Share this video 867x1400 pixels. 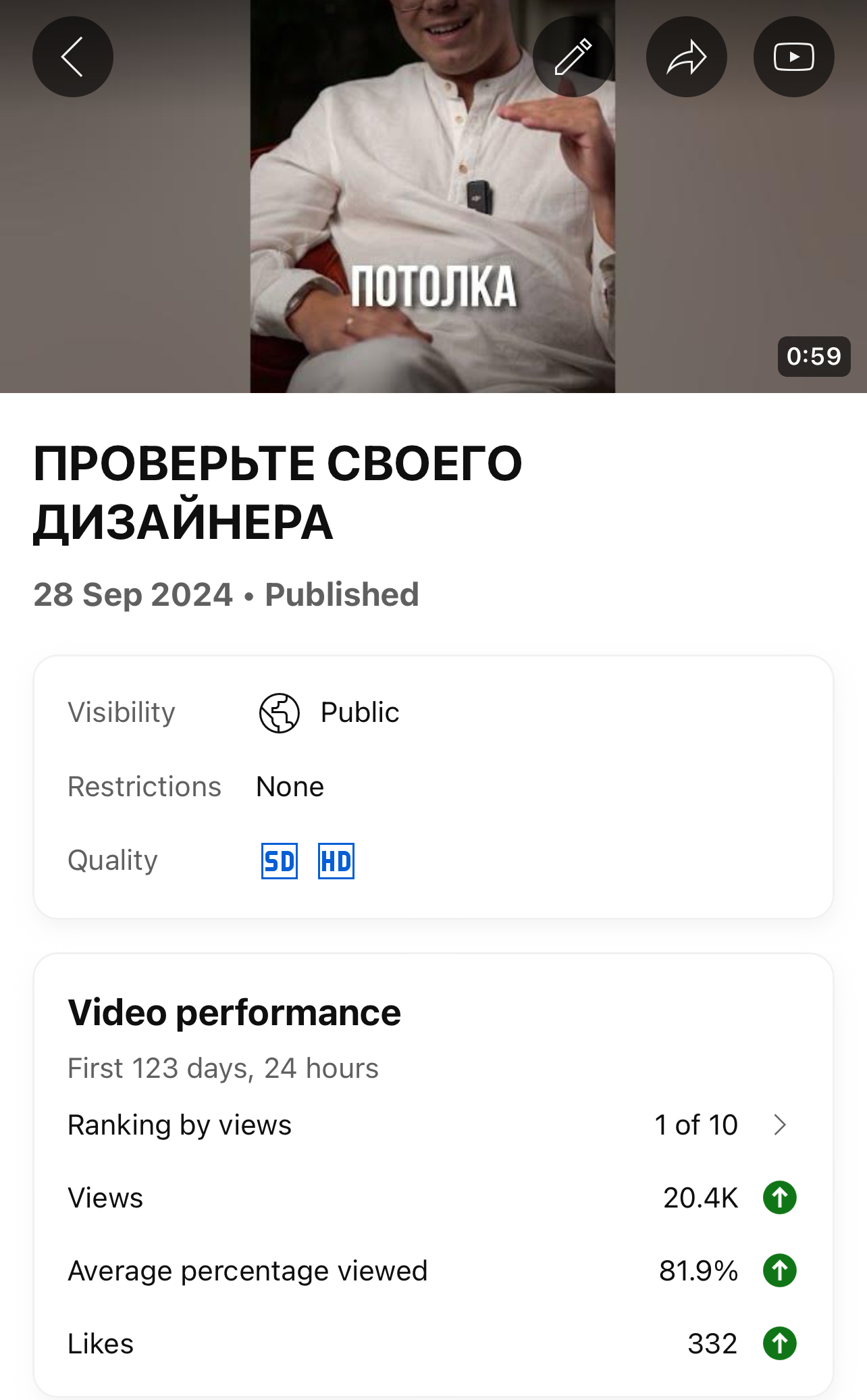pos(686,57)
